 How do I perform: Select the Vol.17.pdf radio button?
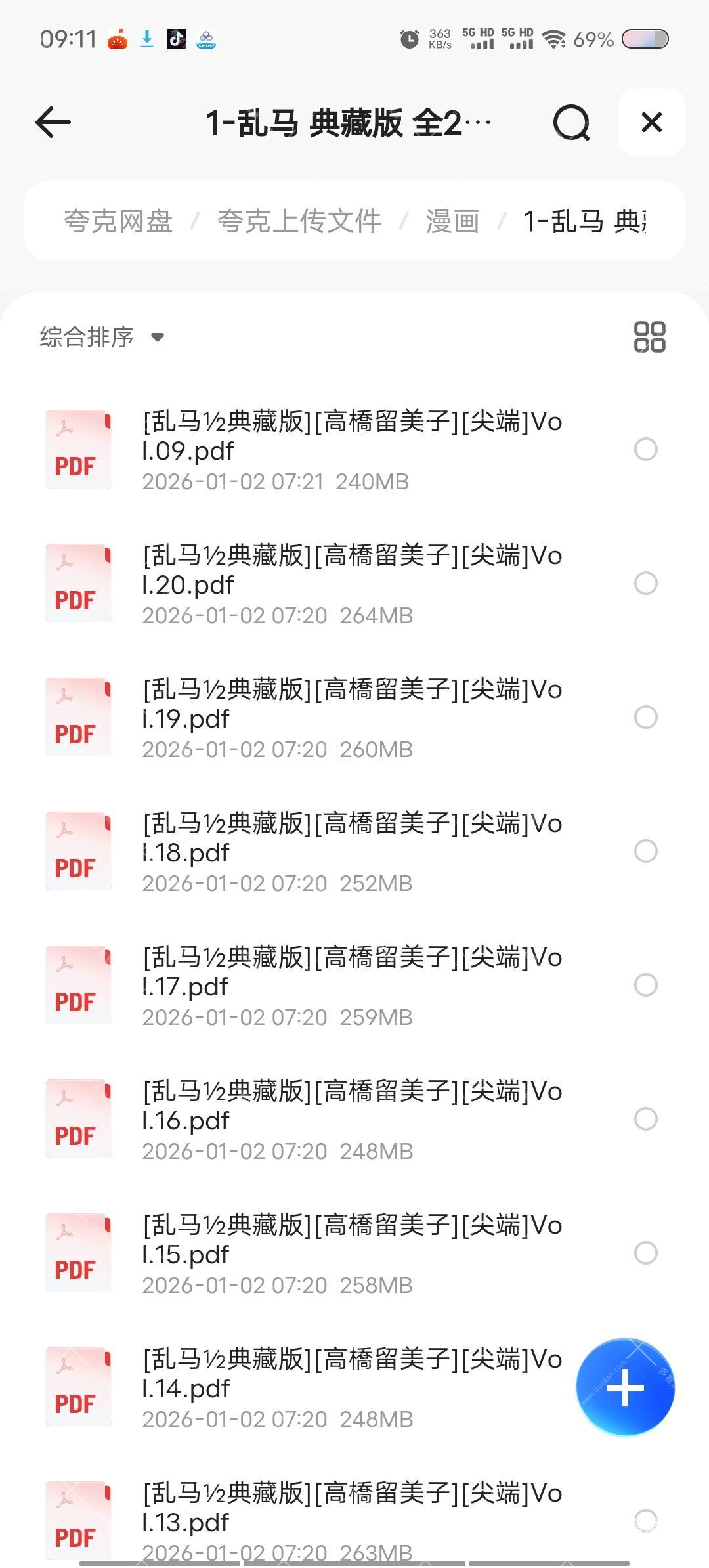pos(646,985)
